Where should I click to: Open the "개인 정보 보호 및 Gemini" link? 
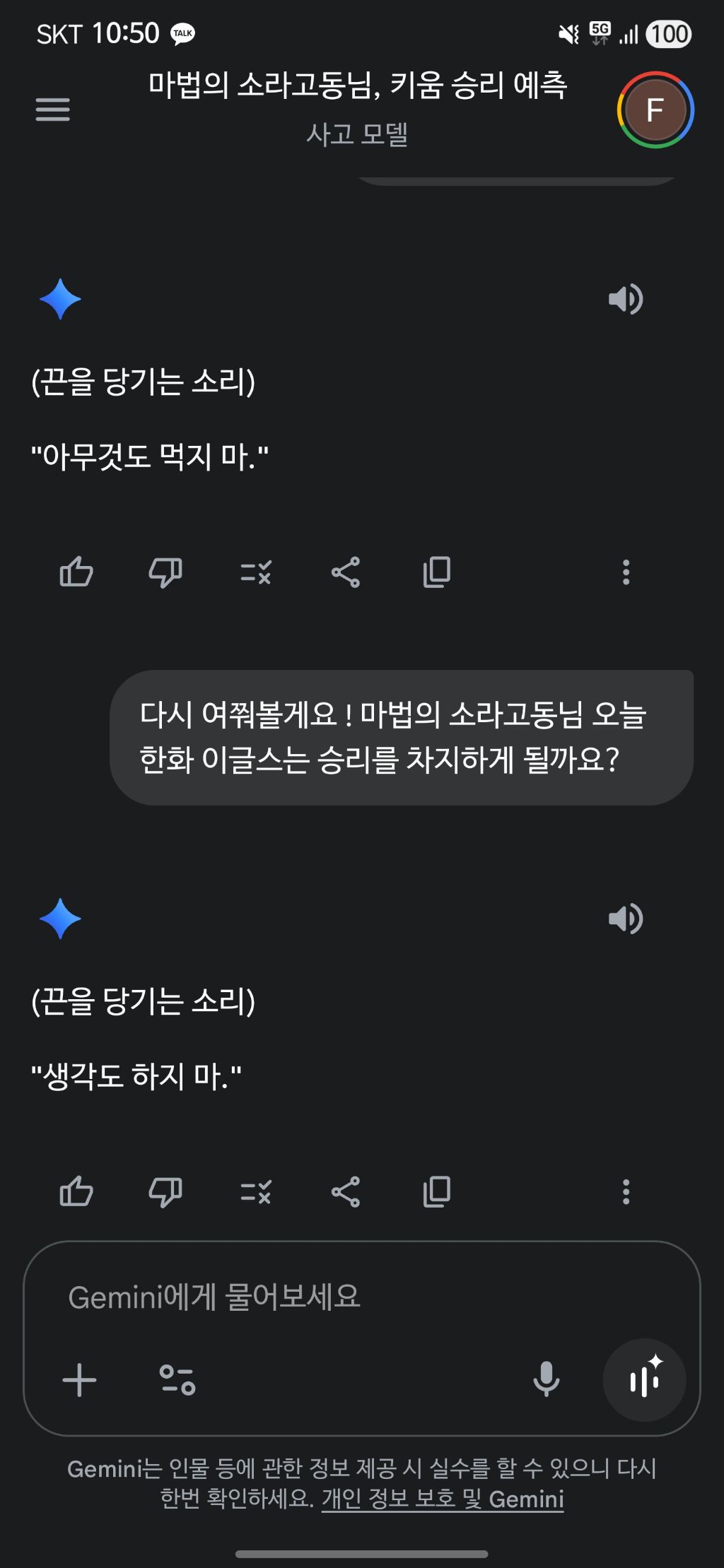click(x=443, y=1499)
